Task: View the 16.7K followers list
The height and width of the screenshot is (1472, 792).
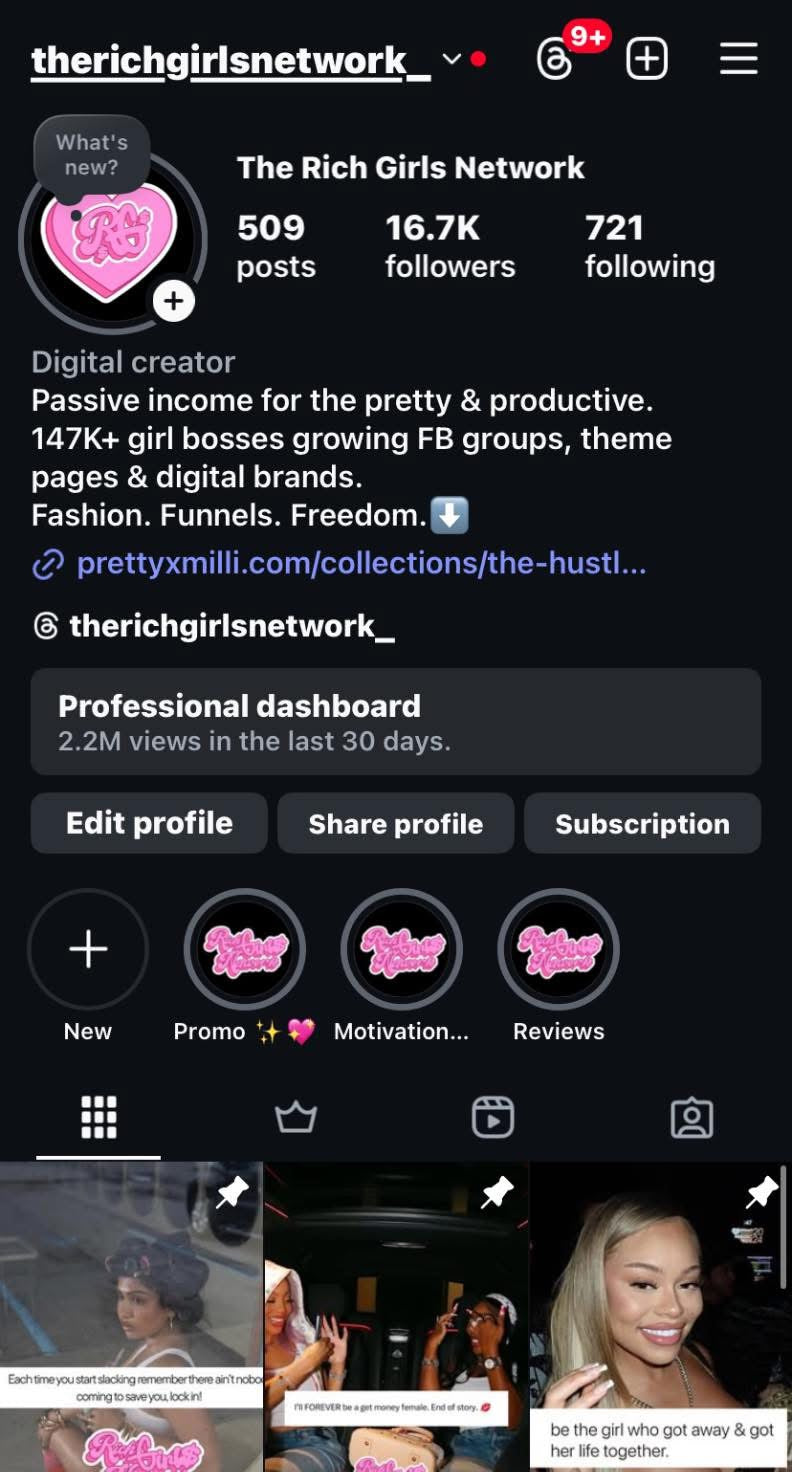Action: pyautogui.click(x=450, y=246)
